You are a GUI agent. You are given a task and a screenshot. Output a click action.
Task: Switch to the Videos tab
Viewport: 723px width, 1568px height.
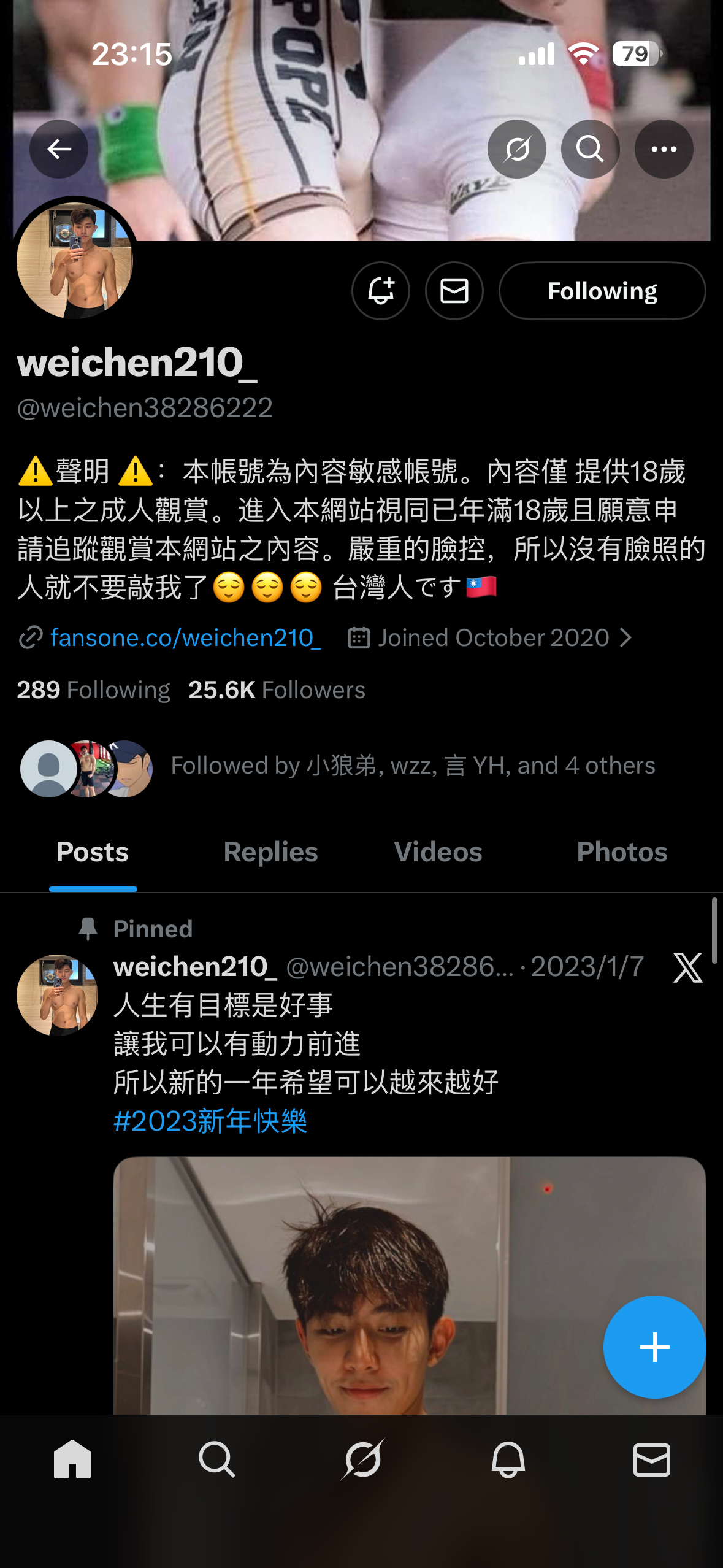coord(438,852)
